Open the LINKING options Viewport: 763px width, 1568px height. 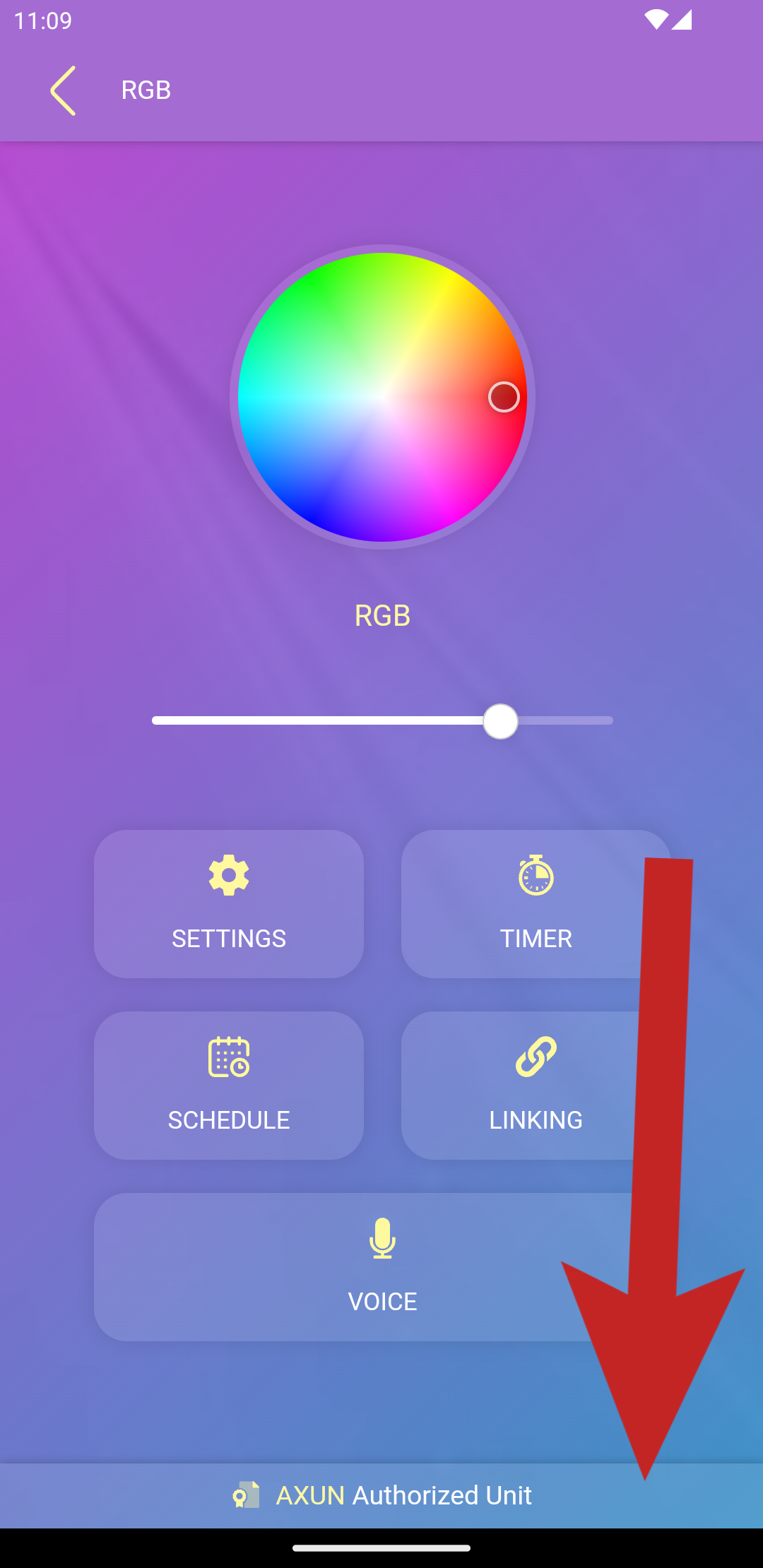pos(536,1086)
